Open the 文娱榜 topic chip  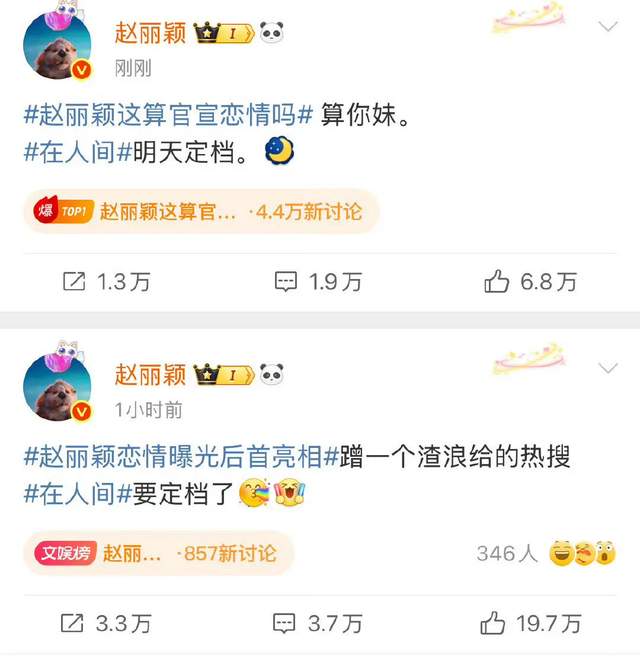tap(157, 553)
